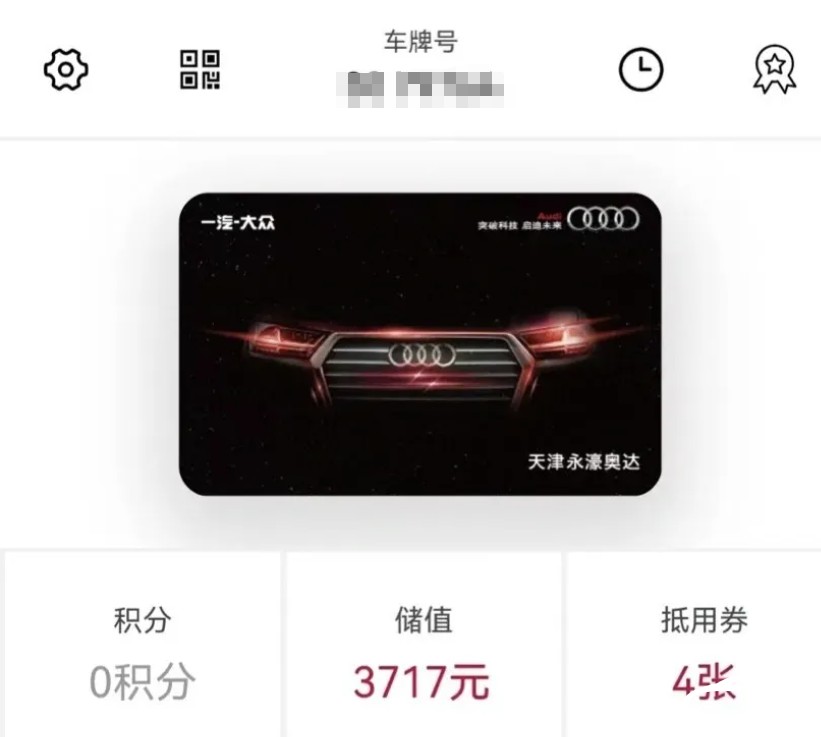The image size is (821, 737).
Task: Open the history clock icon
Action: tap(640, 70)
